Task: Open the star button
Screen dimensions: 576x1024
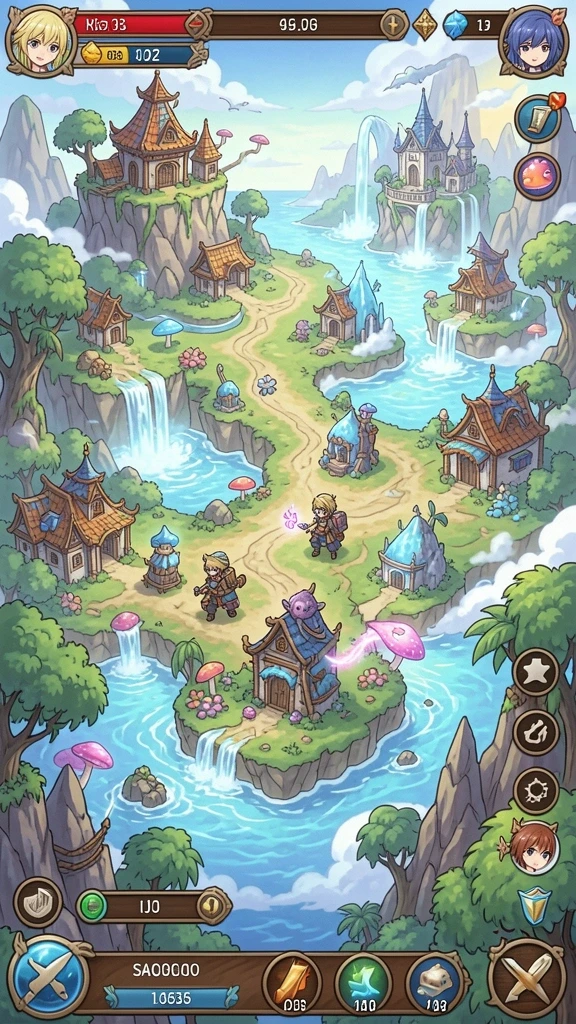Action: tap(536, 672)
